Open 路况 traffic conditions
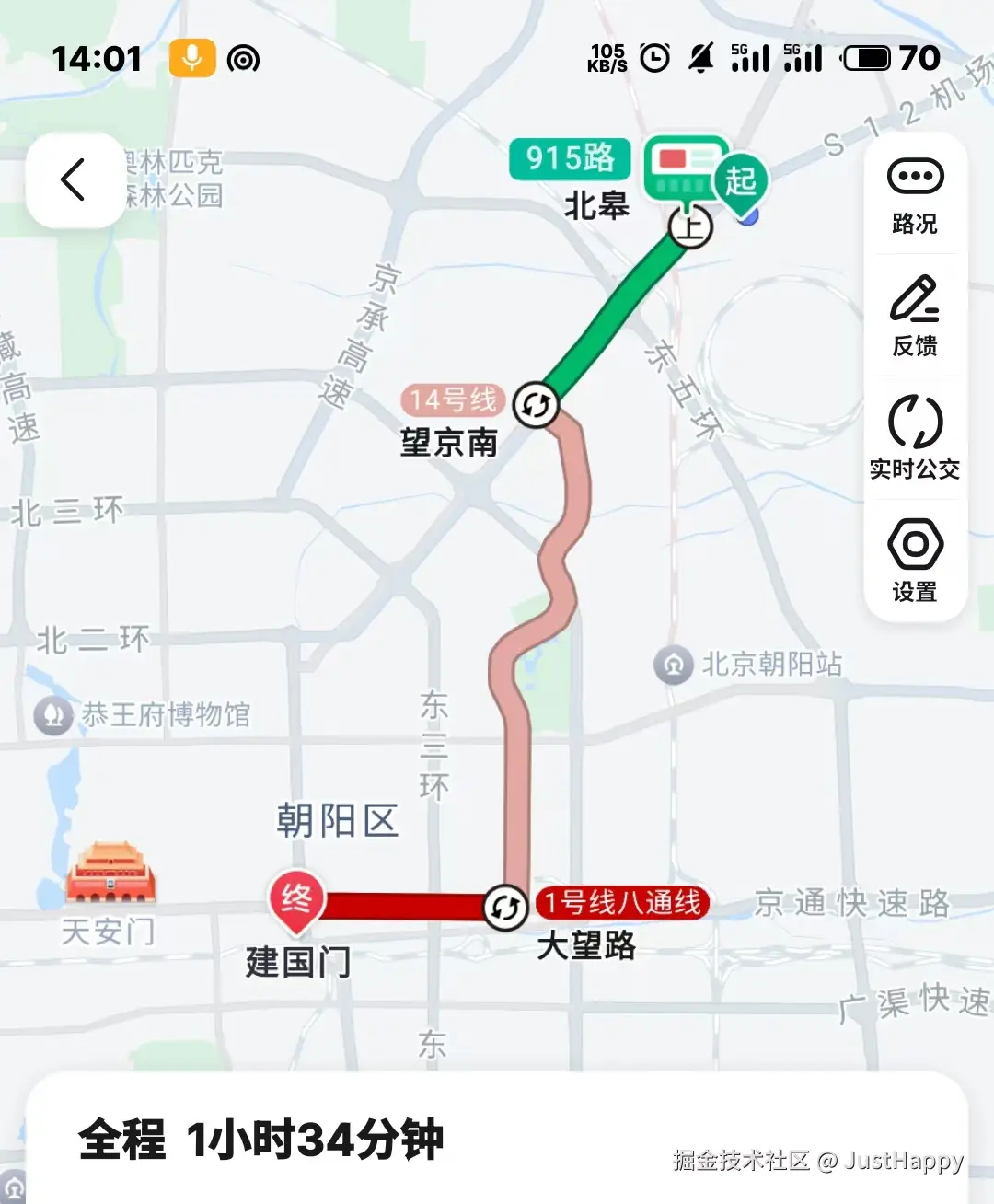The image size is (994, 1204). click(x=915, y=195)
